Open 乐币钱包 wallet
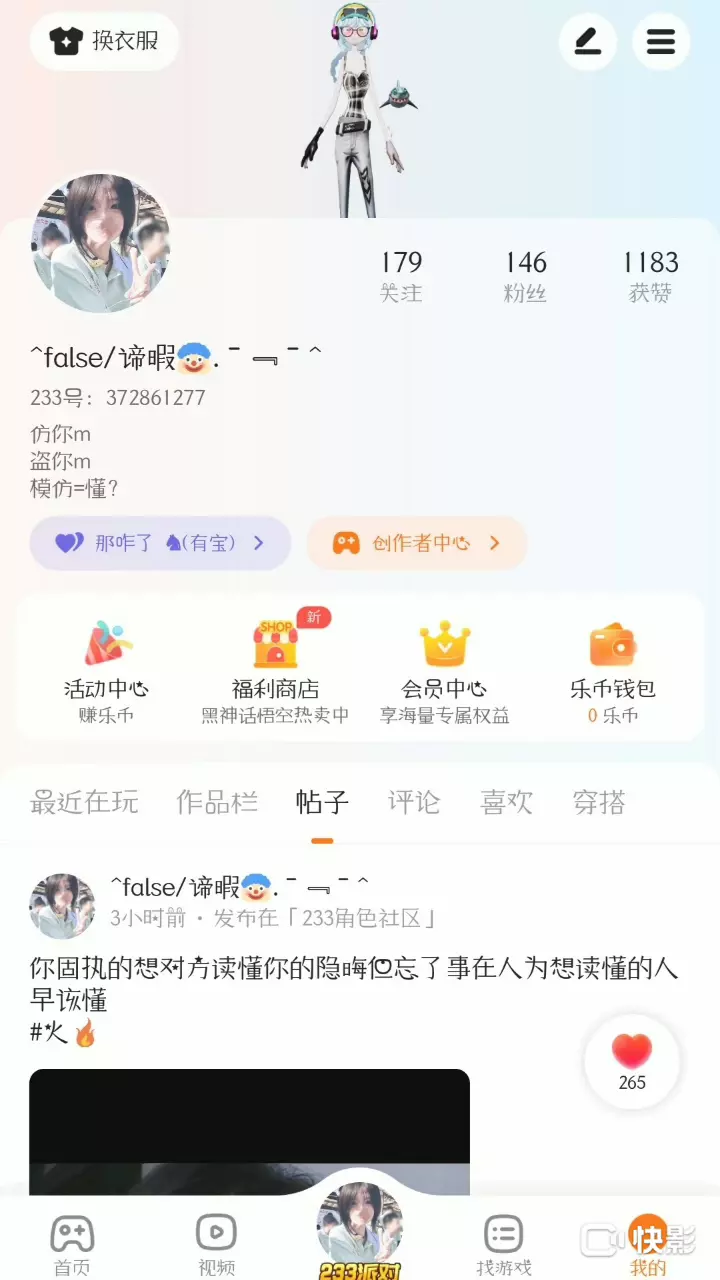The width and height of the screenshot is (720, 1280). point(613,672)
